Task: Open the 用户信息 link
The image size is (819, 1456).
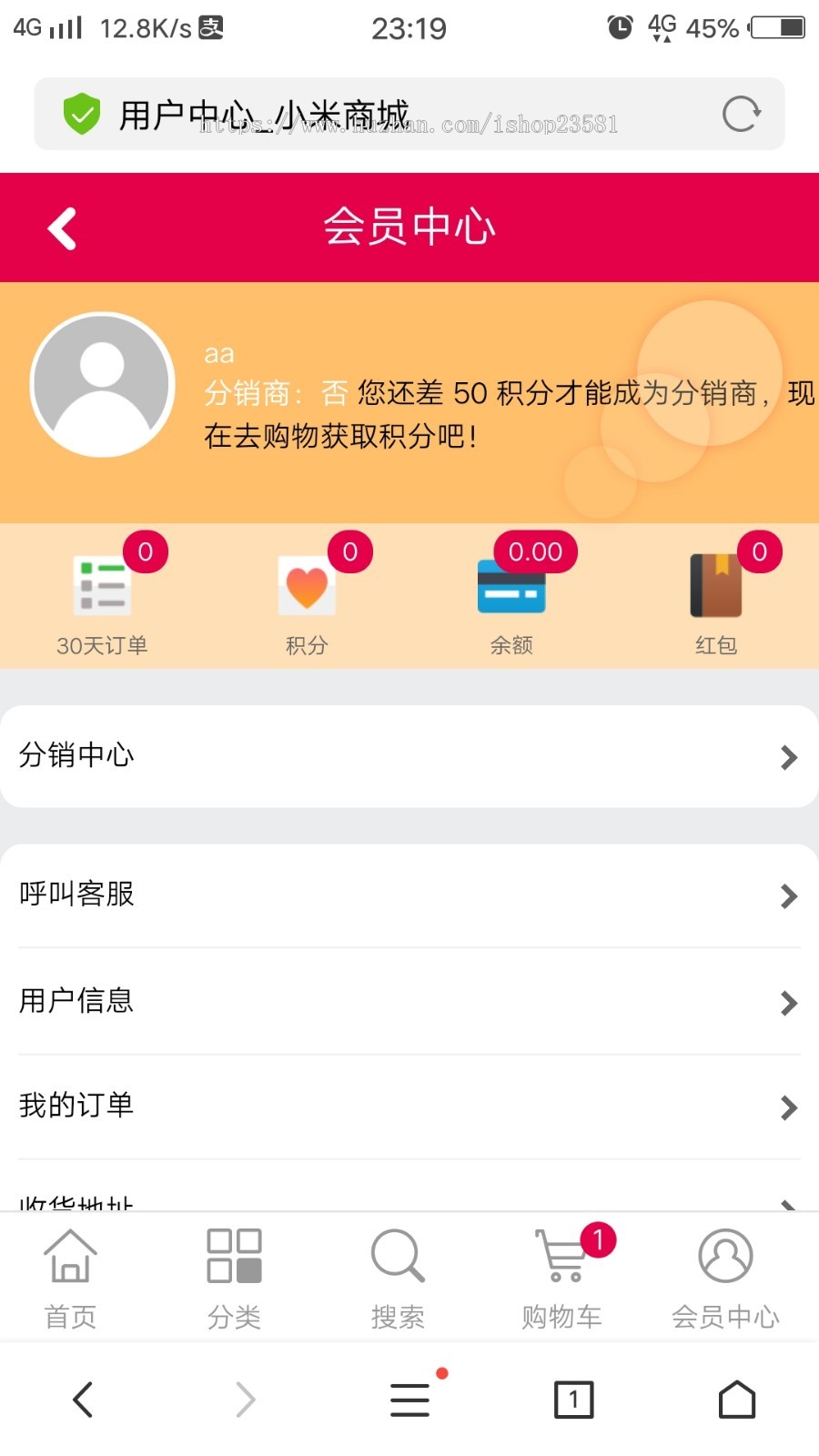Action: [x=76, y=1001]
